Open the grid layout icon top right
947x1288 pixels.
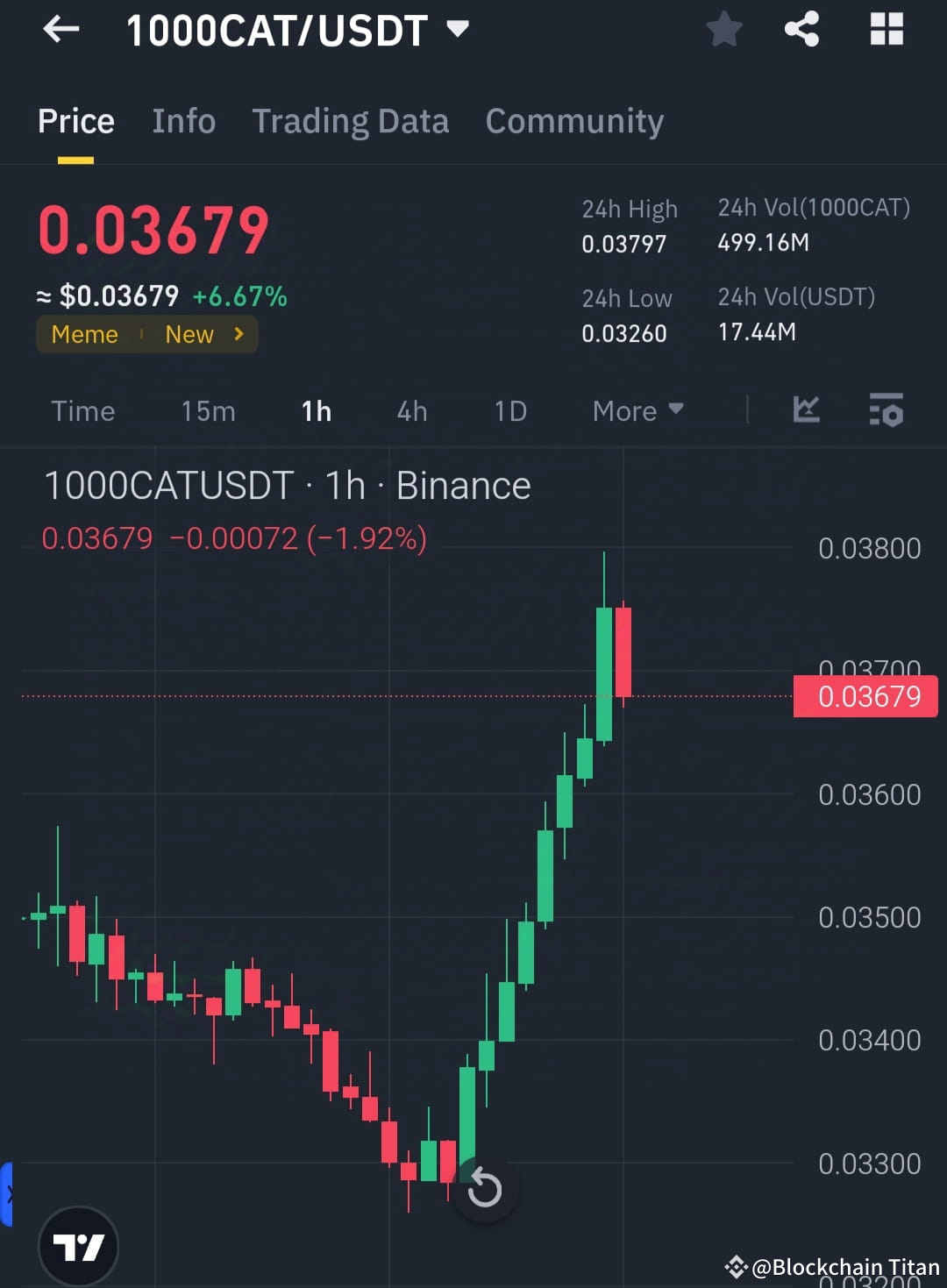coord(886,29)
